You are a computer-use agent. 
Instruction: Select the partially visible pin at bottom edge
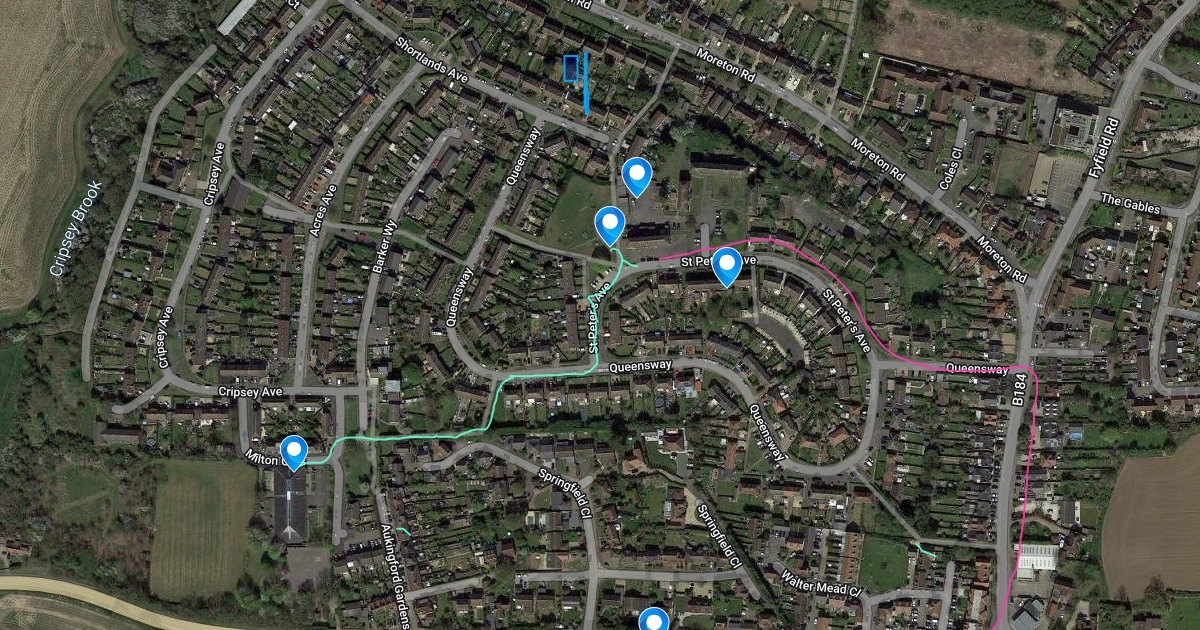click(654, 621)
